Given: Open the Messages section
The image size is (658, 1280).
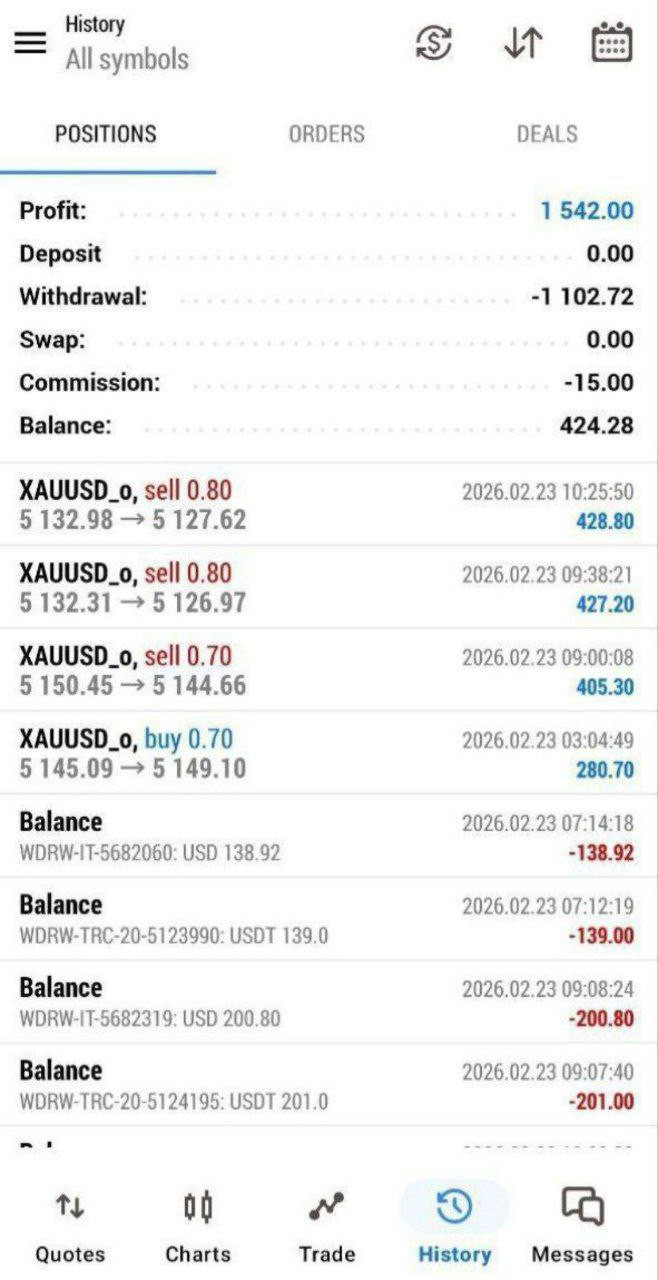Looking at the screenshot, I should (x=582, y=1226).
